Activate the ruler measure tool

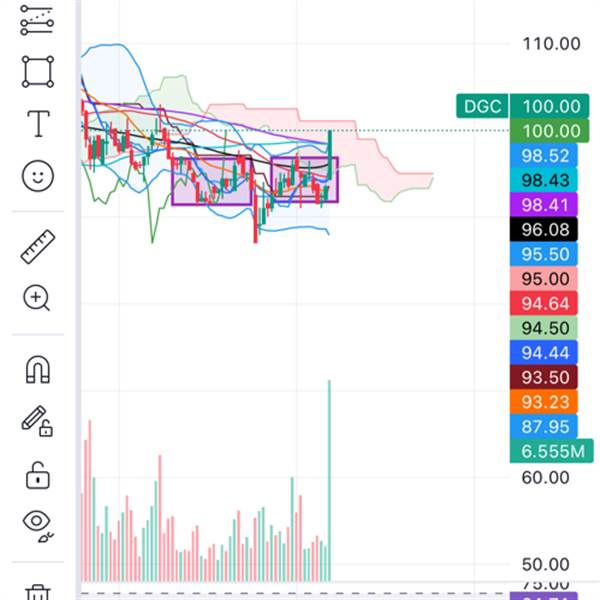(38, 247)
